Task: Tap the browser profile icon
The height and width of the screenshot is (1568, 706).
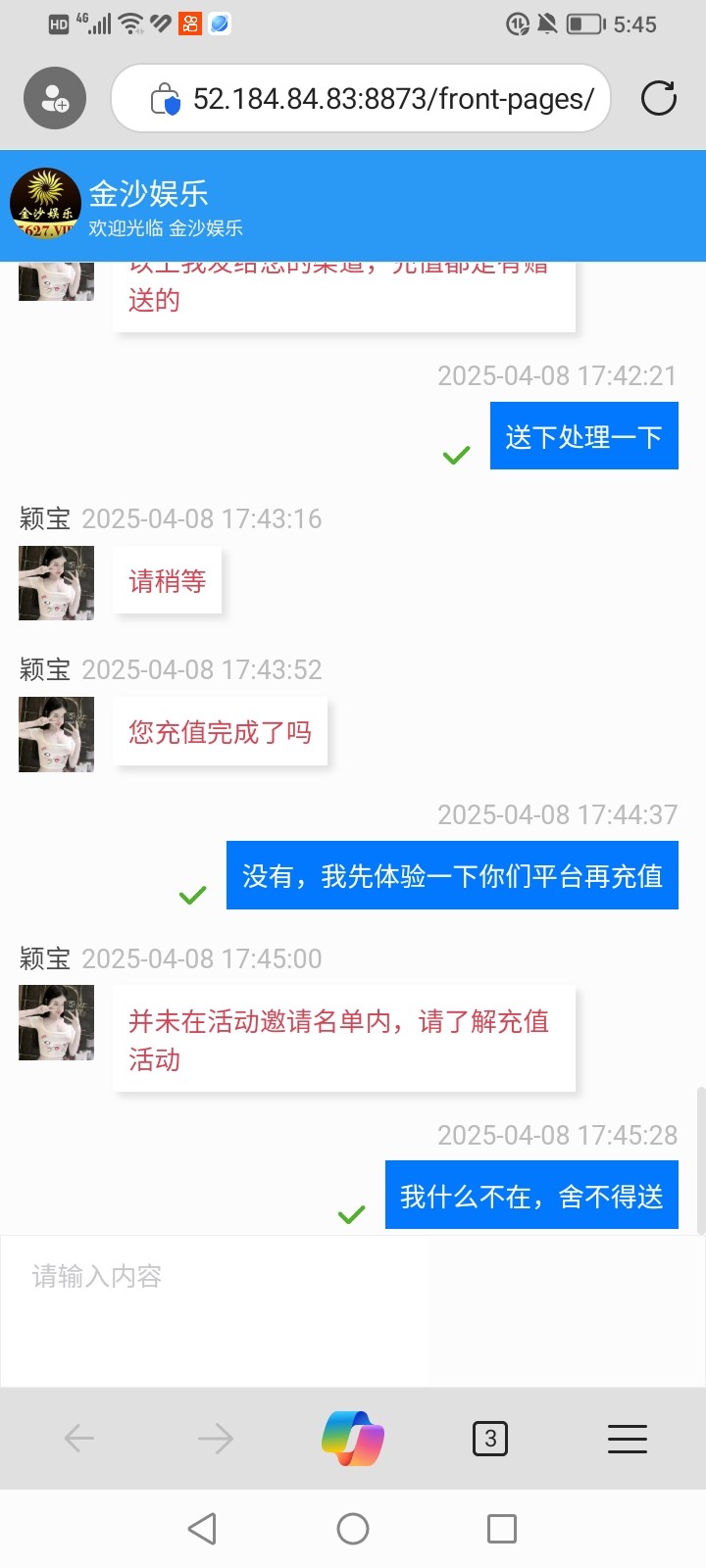Action: pyautogui.click(x=55, y=98)
